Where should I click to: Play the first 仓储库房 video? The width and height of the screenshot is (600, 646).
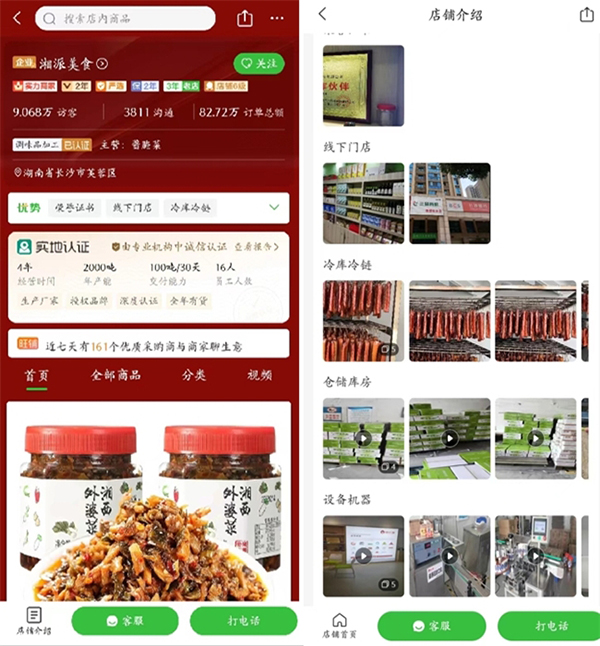[363, 438]
